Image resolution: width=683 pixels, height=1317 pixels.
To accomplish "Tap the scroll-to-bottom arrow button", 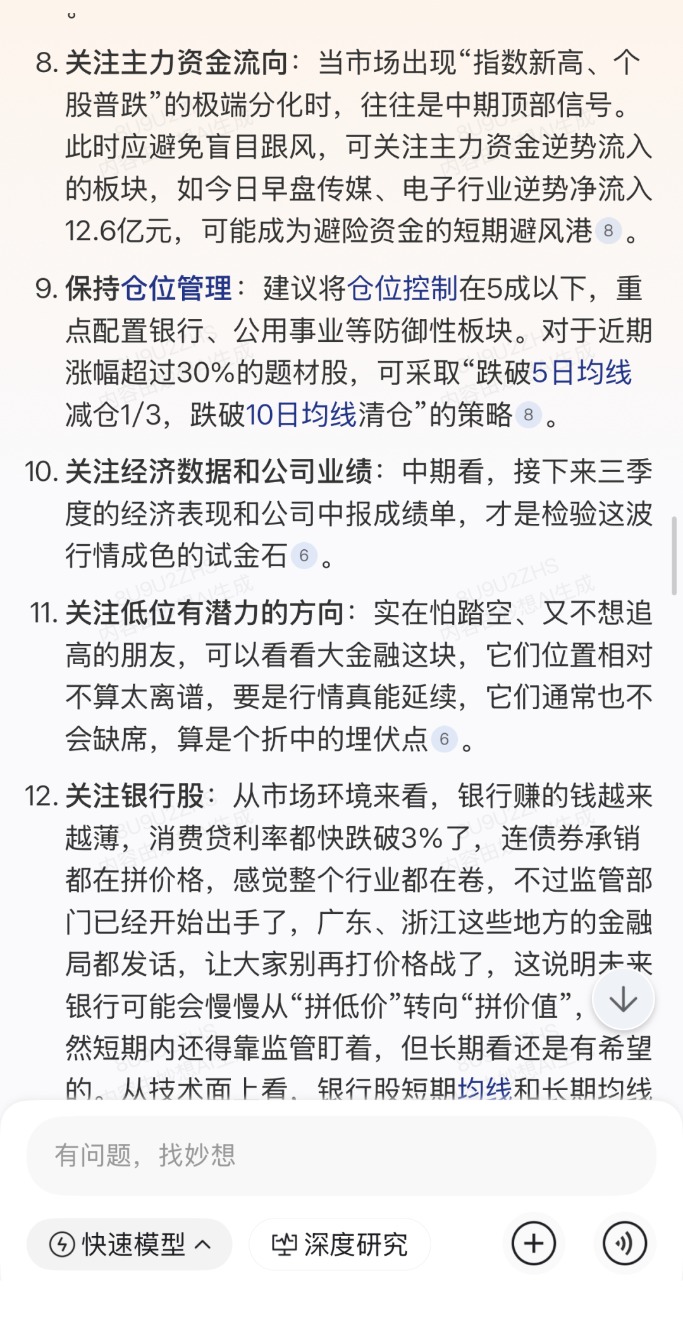I will 623,1000.
